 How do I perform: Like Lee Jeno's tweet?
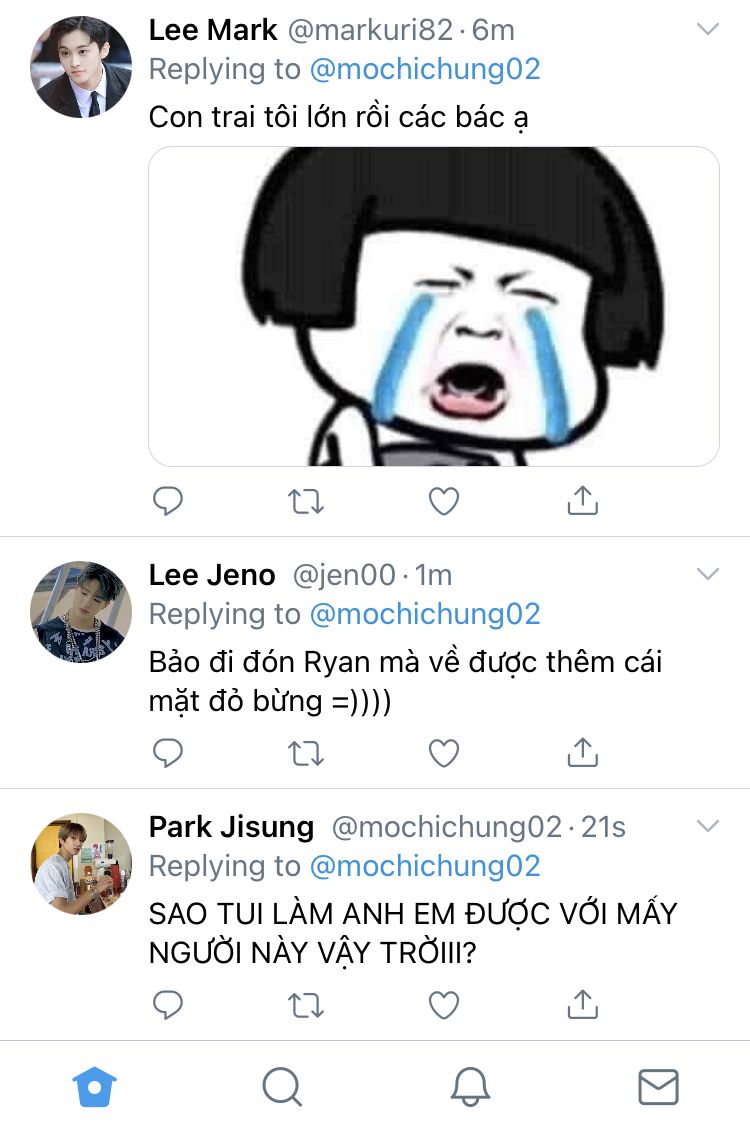click(443, 752)
